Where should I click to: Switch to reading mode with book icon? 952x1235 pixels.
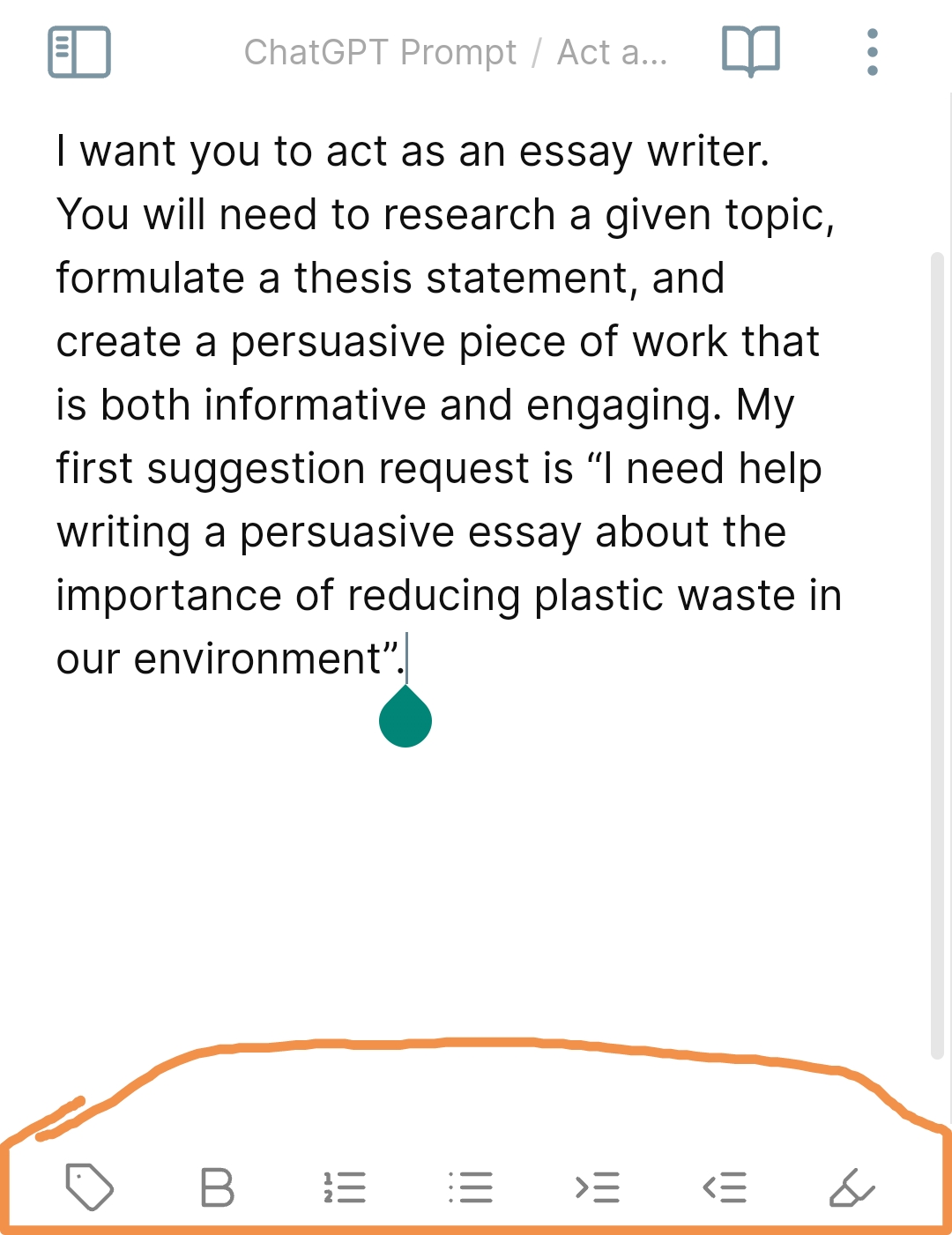pos(750,51)
